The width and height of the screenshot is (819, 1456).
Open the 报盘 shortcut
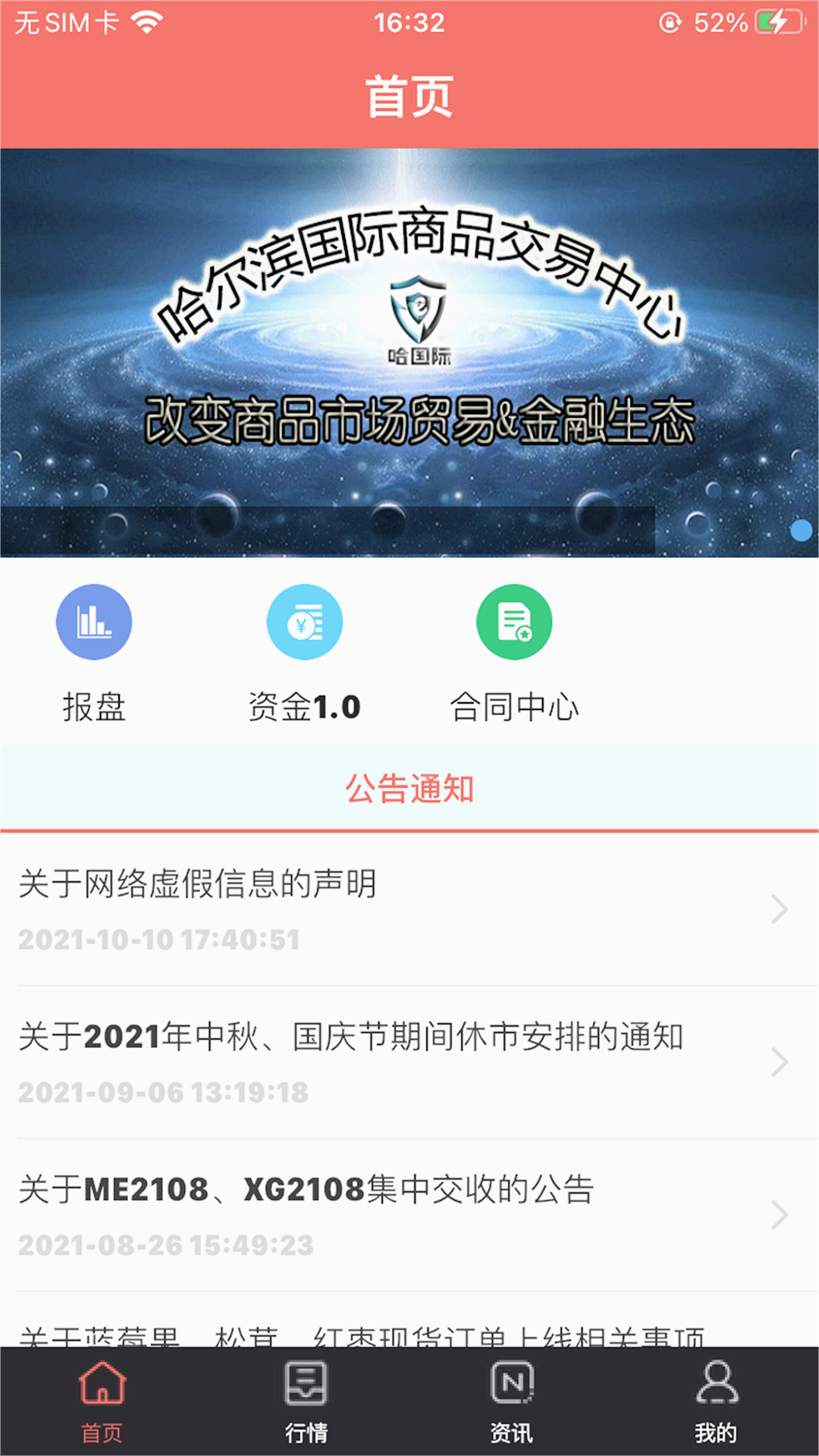click(x=94, y=653)
